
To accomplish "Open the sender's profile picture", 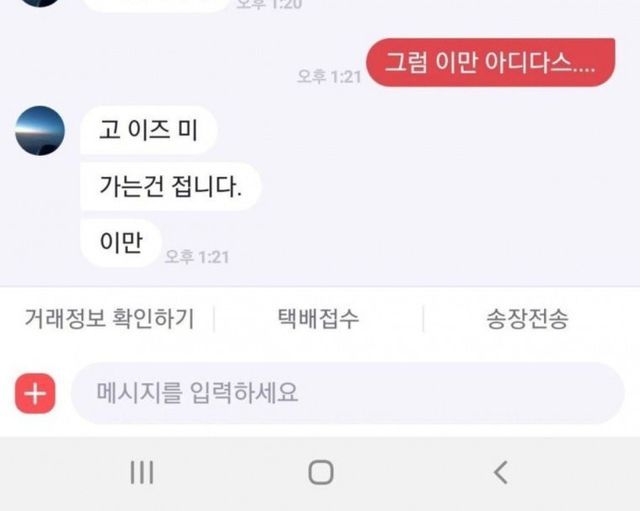I will click(40, 131).
